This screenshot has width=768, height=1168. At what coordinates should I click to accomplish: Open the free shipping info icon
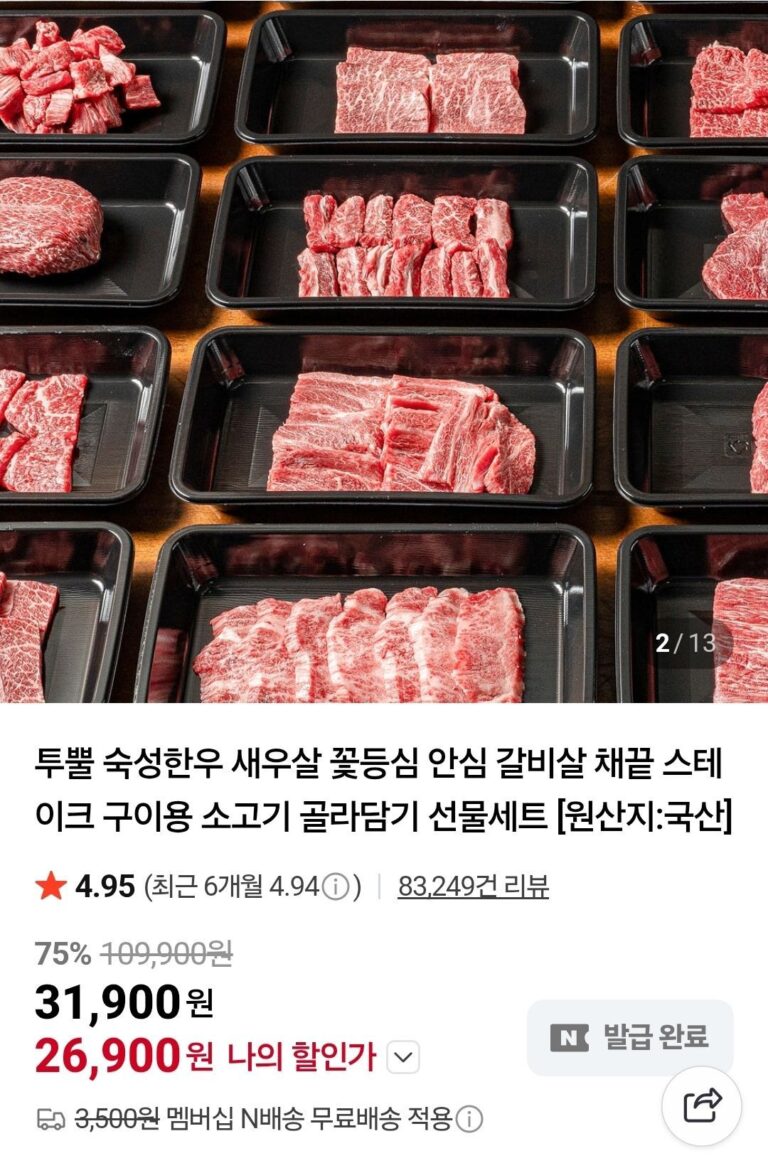pos(470,1118)
